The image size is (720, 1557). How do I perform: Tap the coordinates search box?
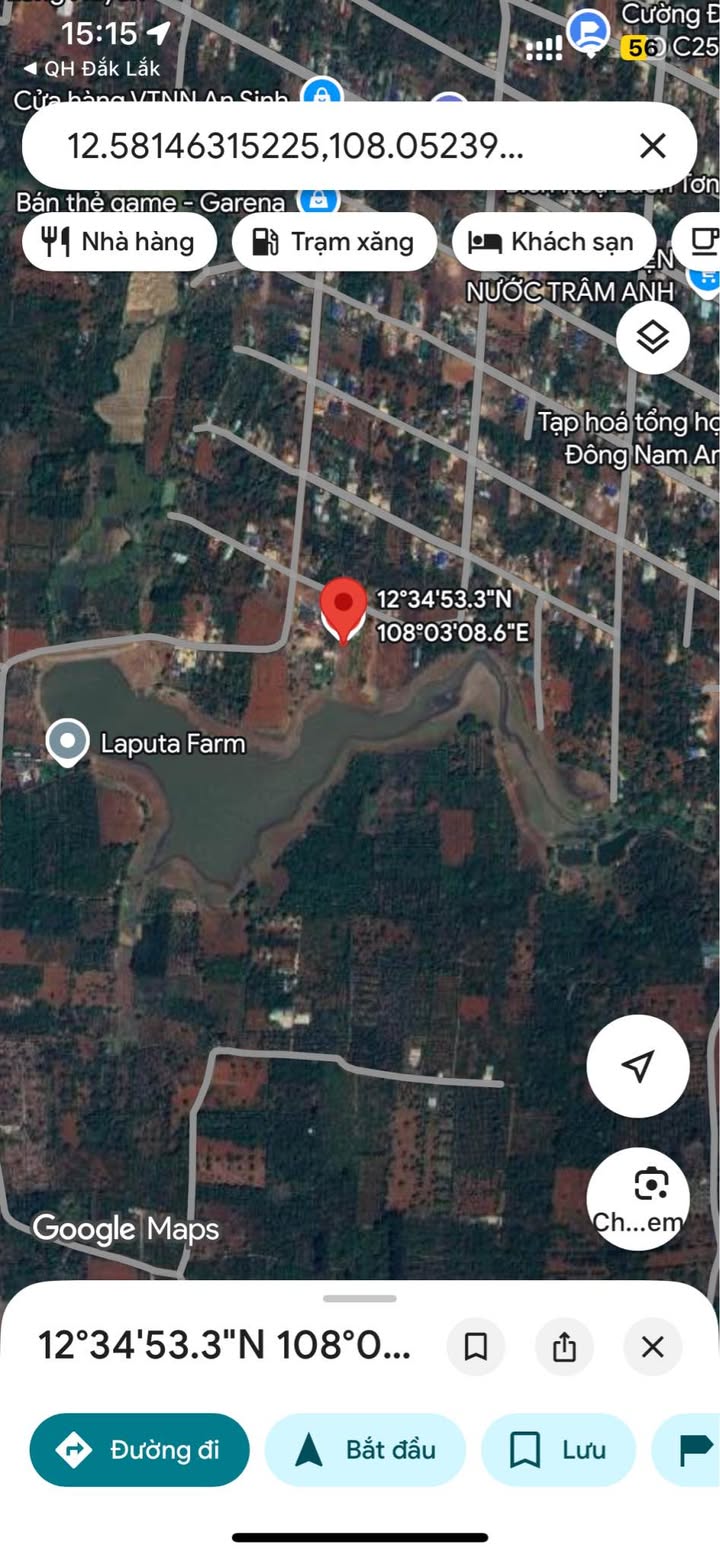pos(300,146)
